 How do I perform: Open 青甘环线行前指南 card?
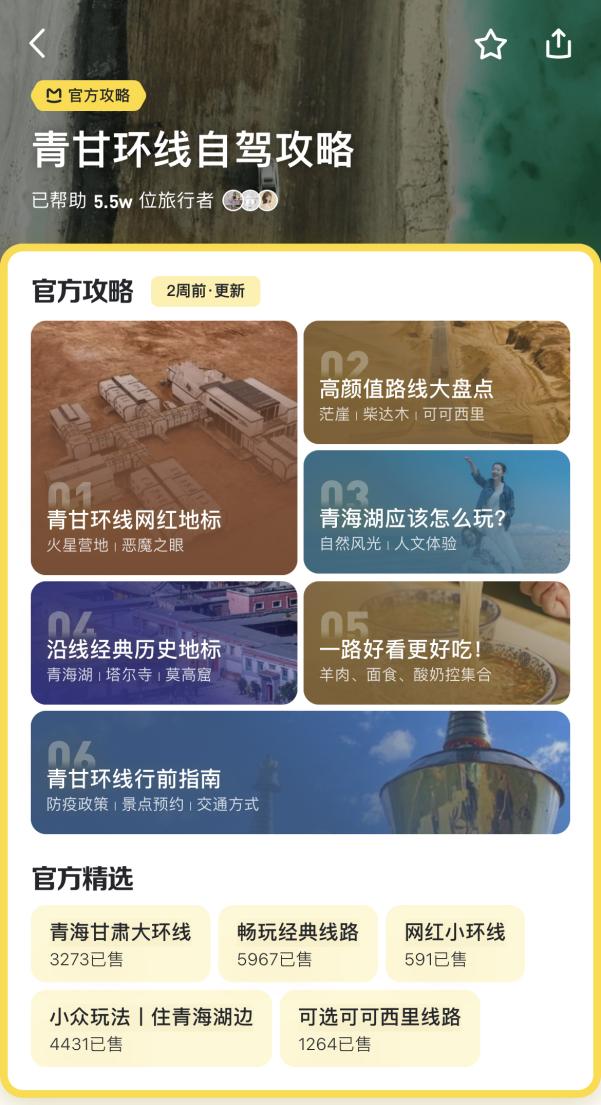point(300,772)
